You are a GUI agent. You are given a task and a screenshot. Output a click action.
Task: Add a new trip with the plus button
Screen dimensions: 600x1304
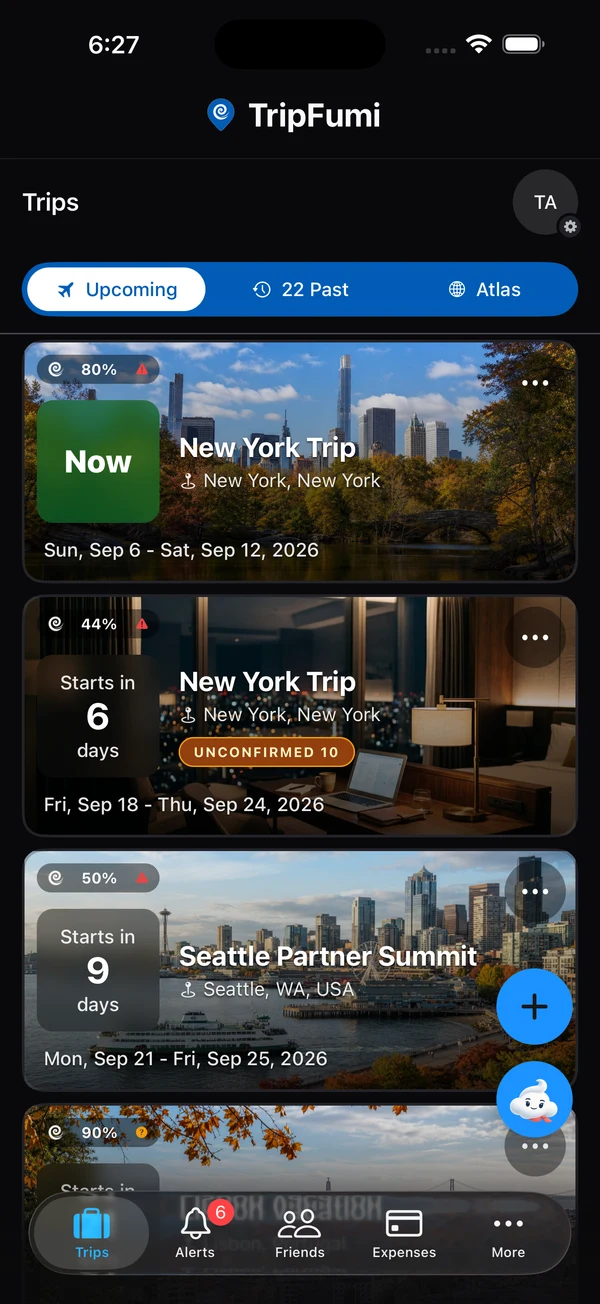pyautogui.click(x=535, y=1007)
